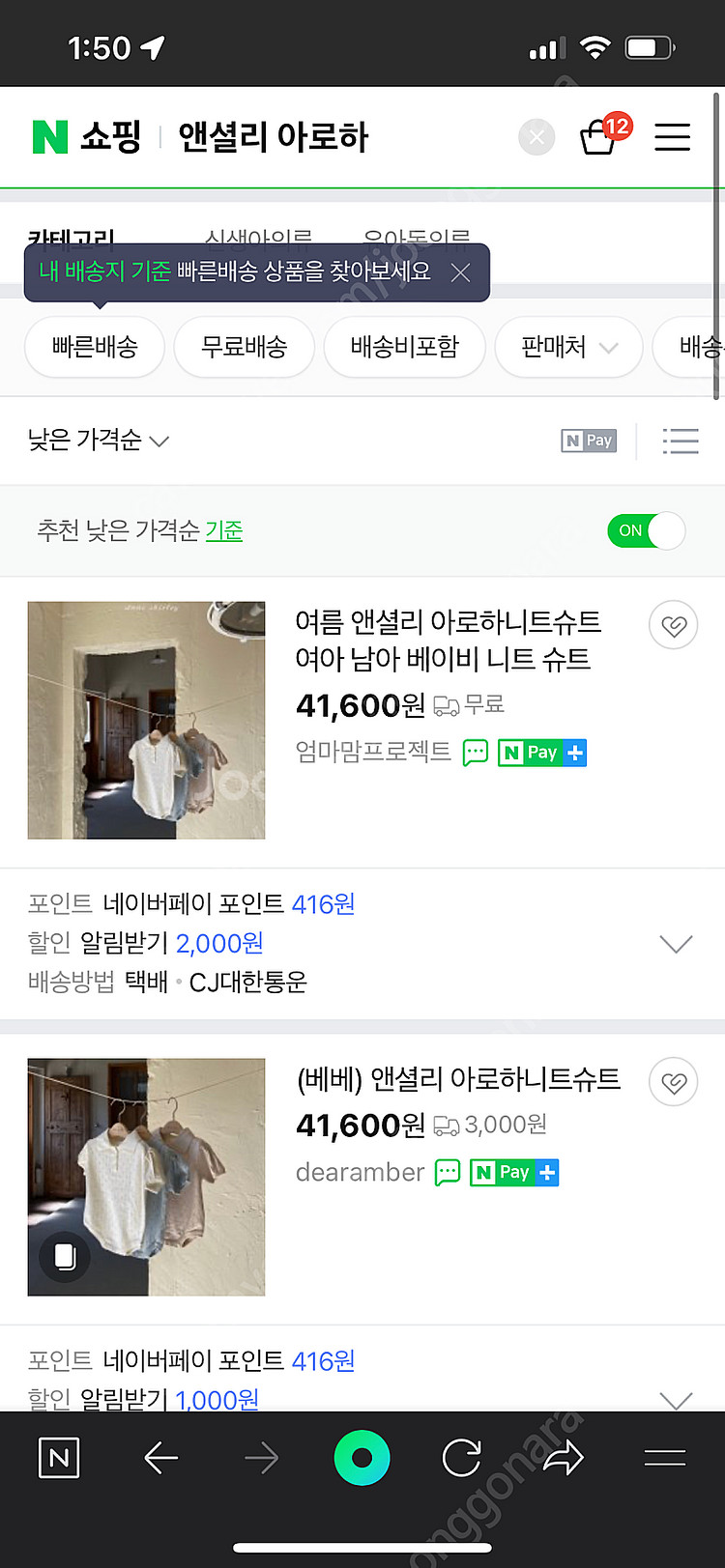Select the 무료배송 filter chip
This screenshot has height=1568, width=725.
[244, 347]
